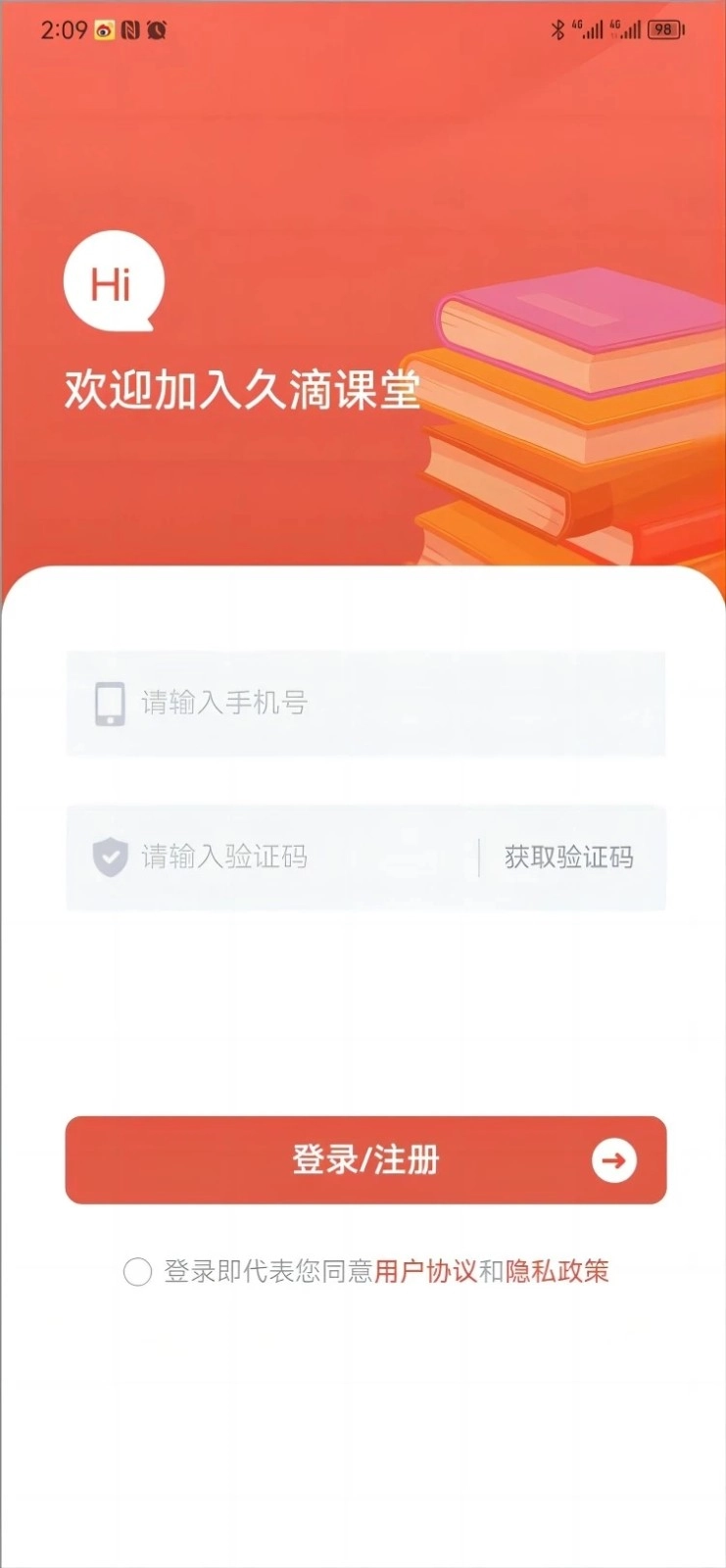The image size is (726, 1568).
Task: Click the shield icon in the verification code field
Action: (110, 857)
